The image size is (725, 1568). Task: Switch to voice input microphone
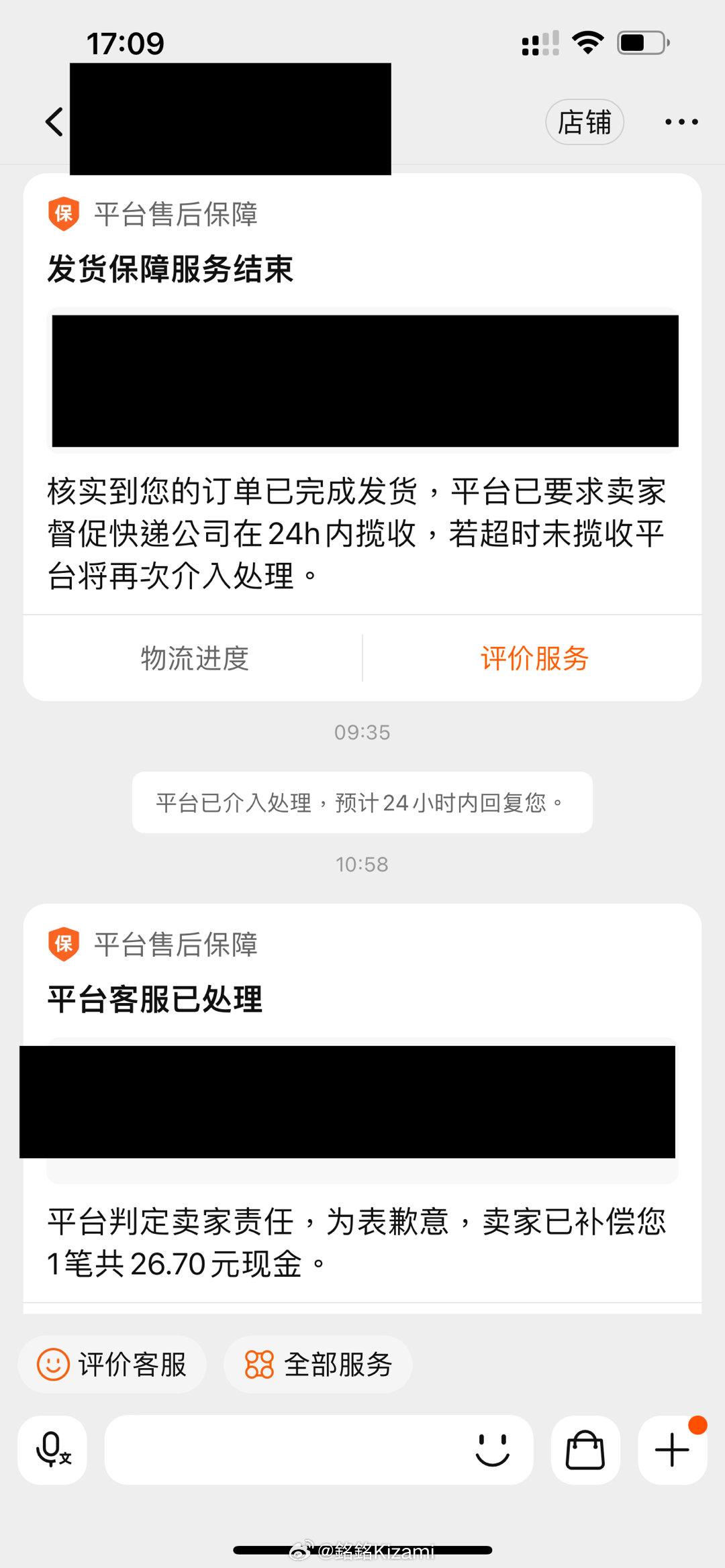point(52,1450)
